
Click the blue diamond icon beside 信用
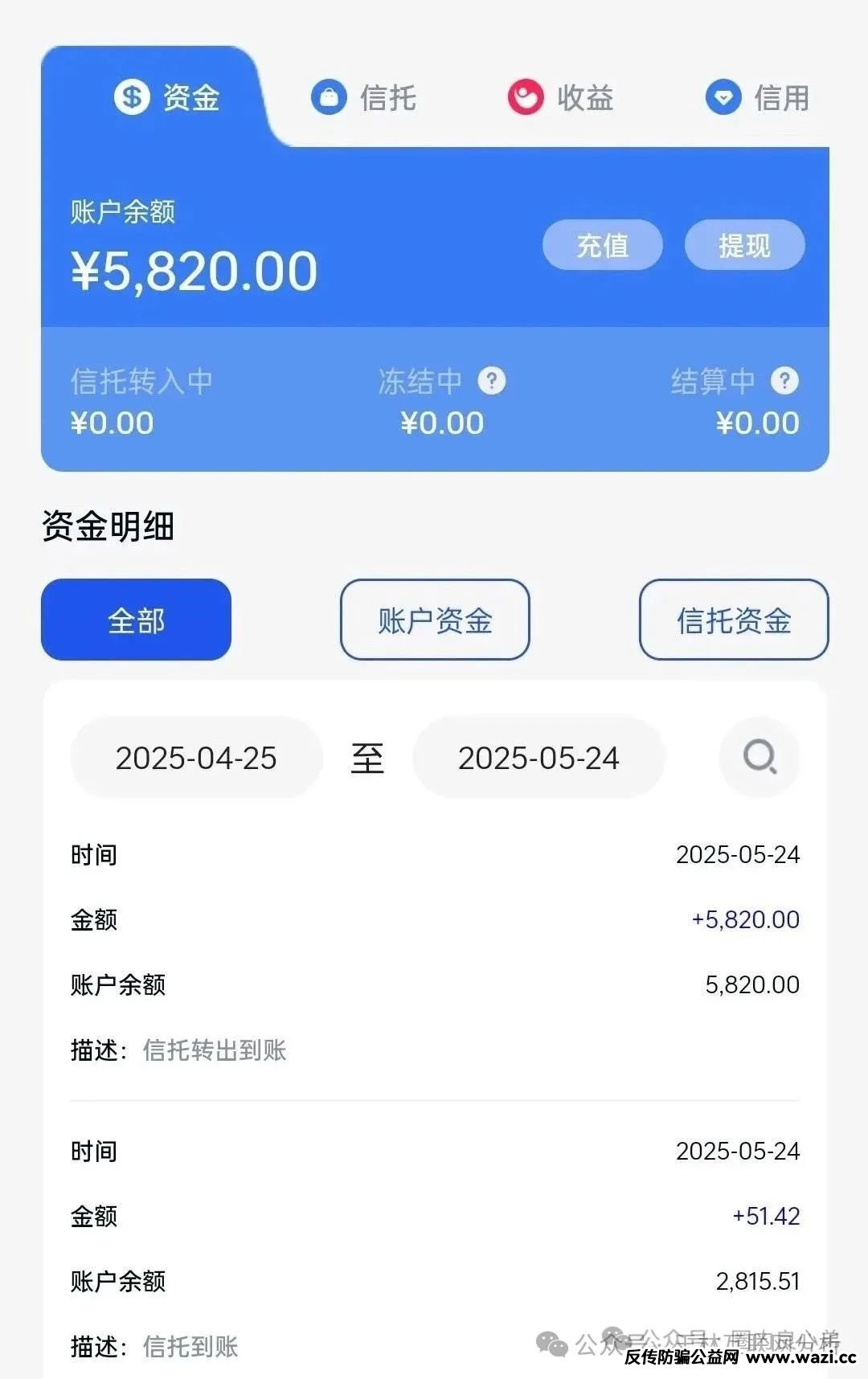pos(724,98)
